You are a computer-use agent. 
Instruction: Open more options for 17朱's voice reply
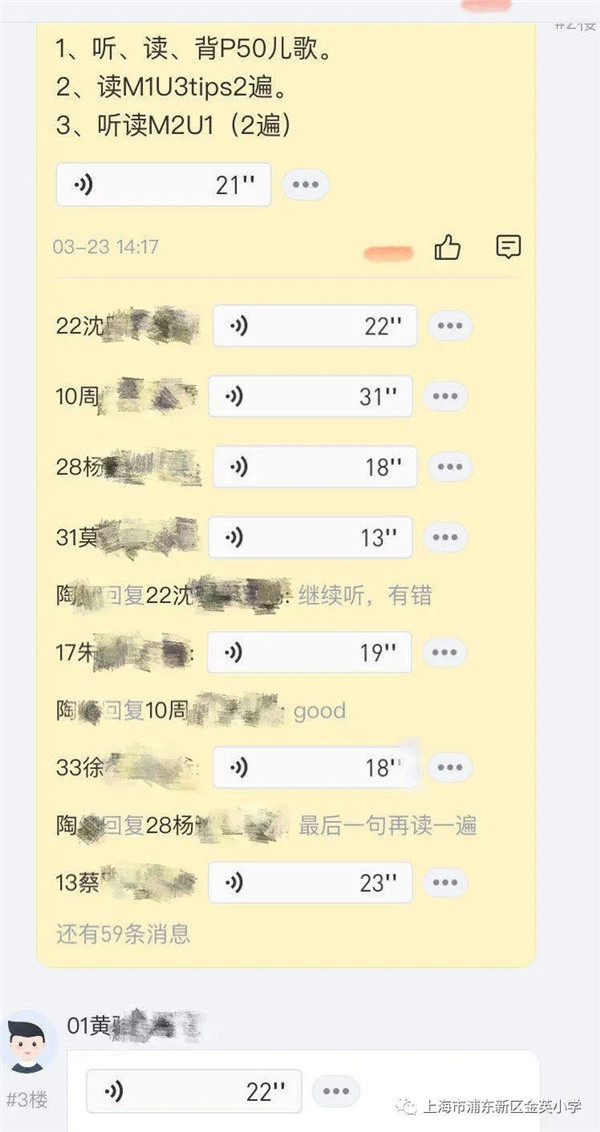point(445,653)
